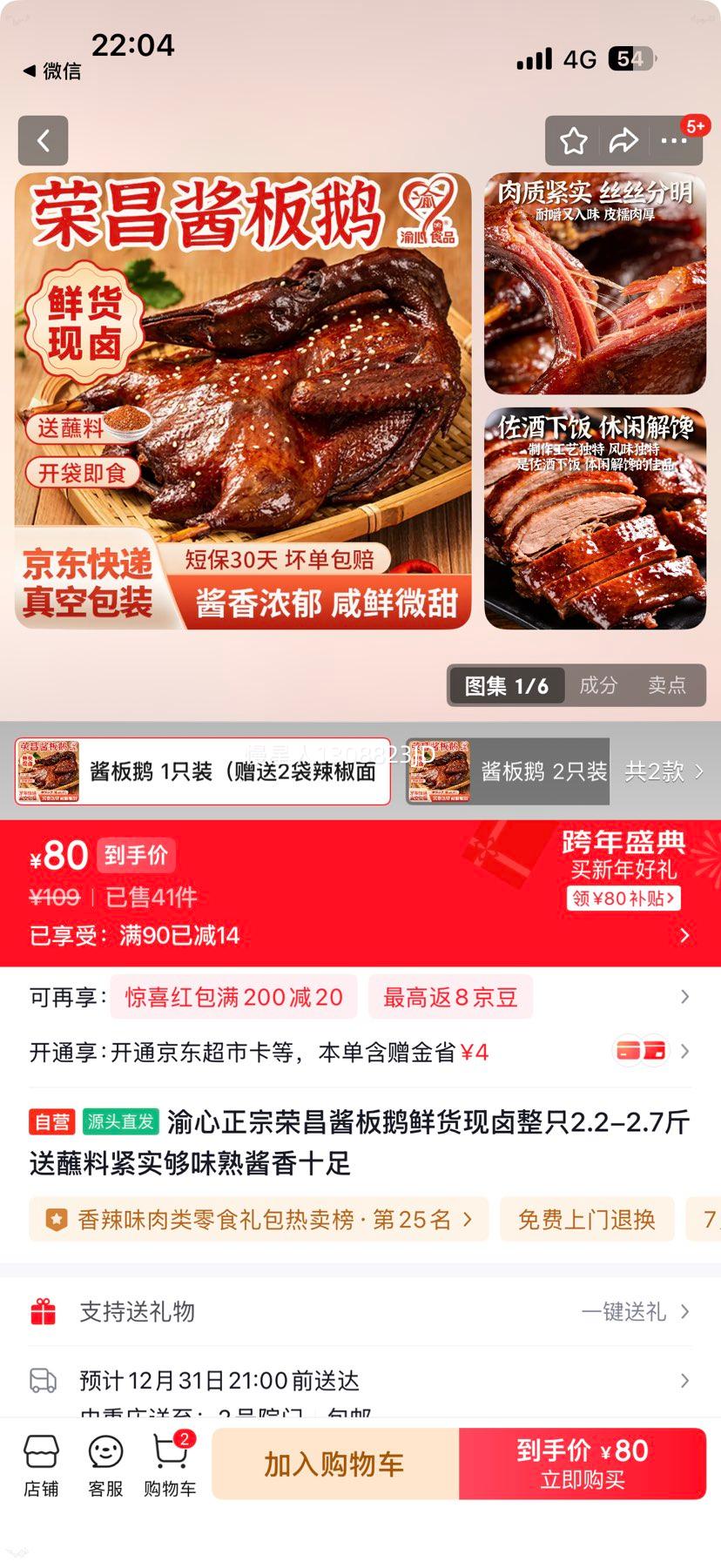Switch to the 卖点 tab
Viewport: 721px width, 1568px height.
pos(667,685)
